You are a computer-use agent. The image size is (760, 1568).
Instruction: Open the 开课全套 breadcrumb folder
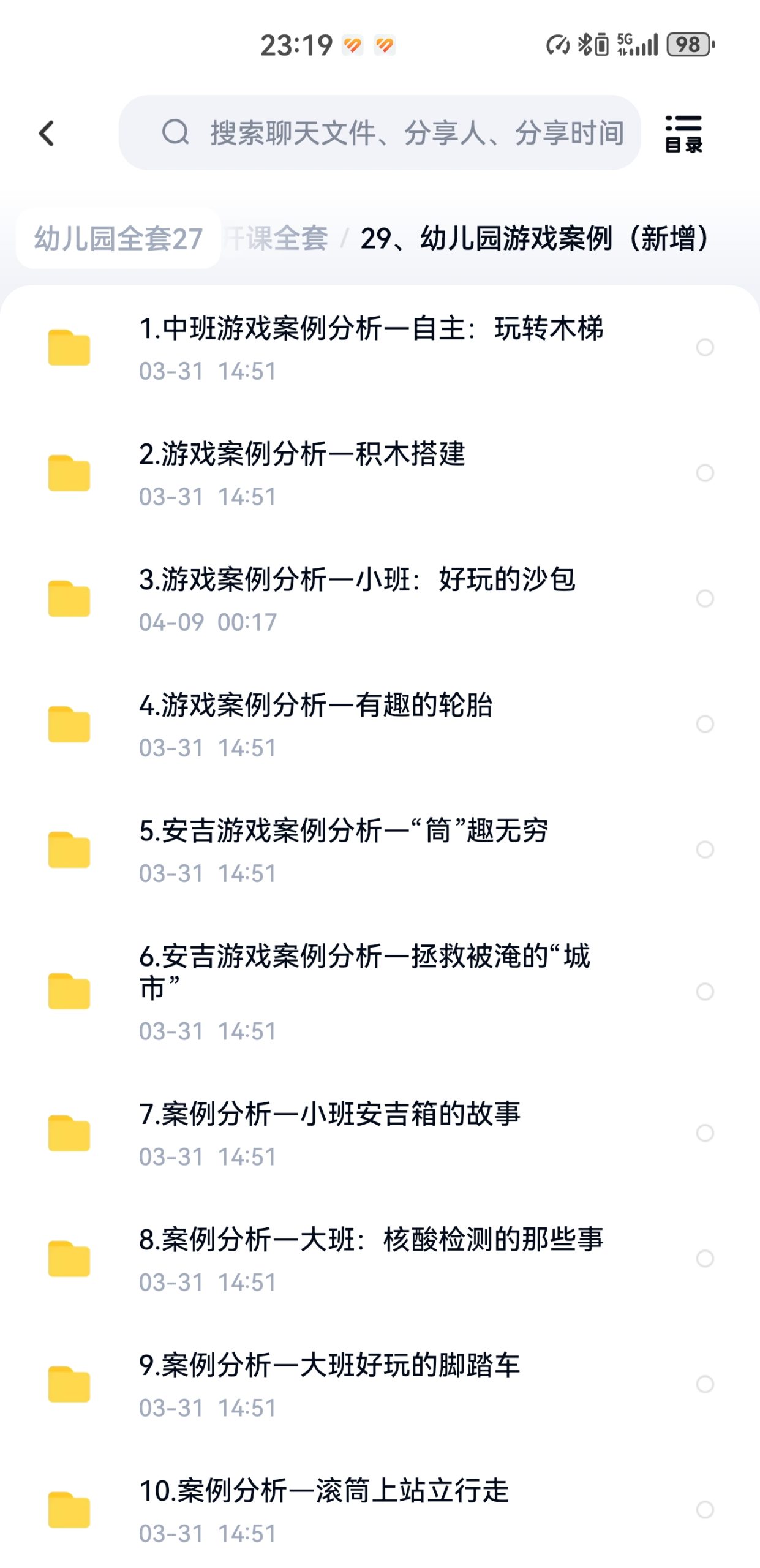pyautogui.click(x=276, y=238)
